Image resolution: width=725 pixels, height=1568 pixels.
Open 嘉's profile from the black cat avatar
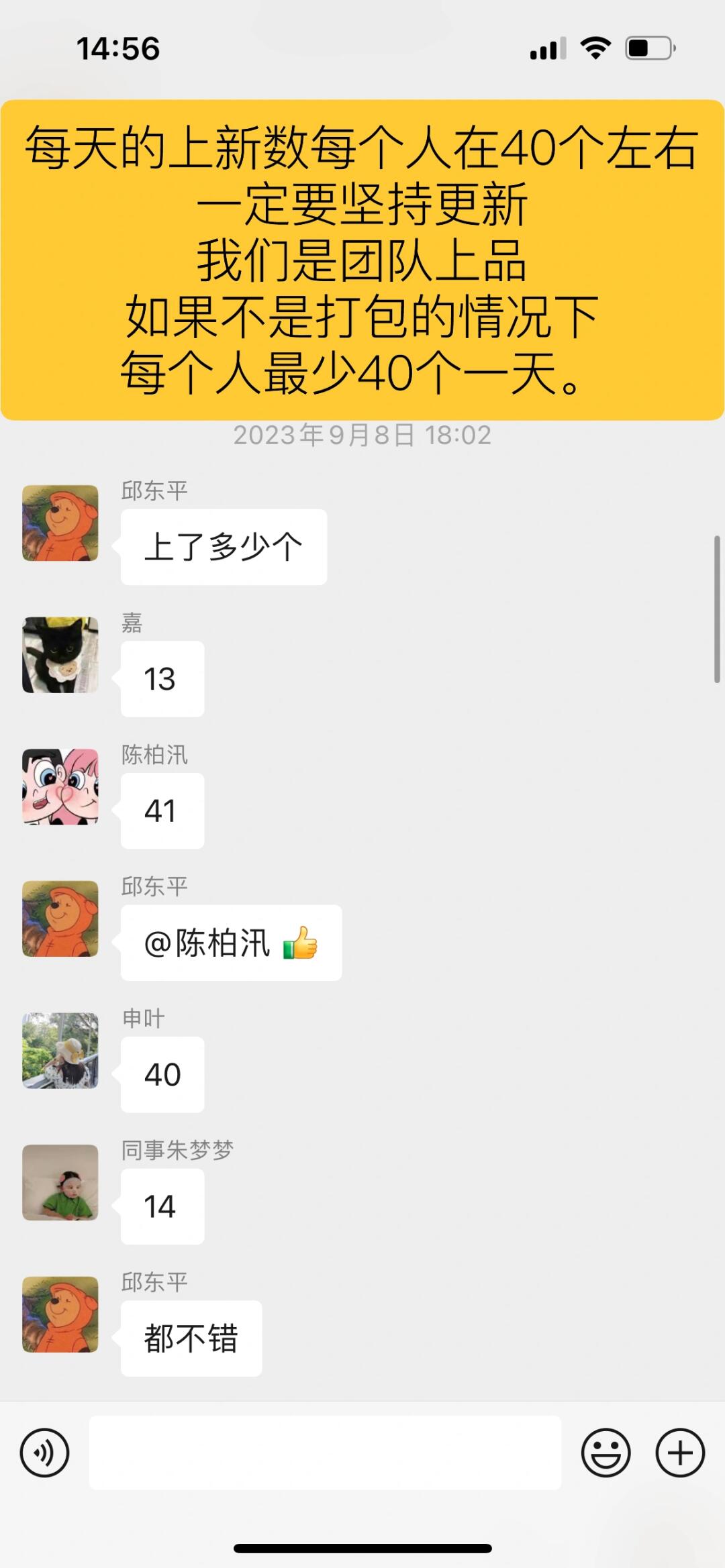60,655
